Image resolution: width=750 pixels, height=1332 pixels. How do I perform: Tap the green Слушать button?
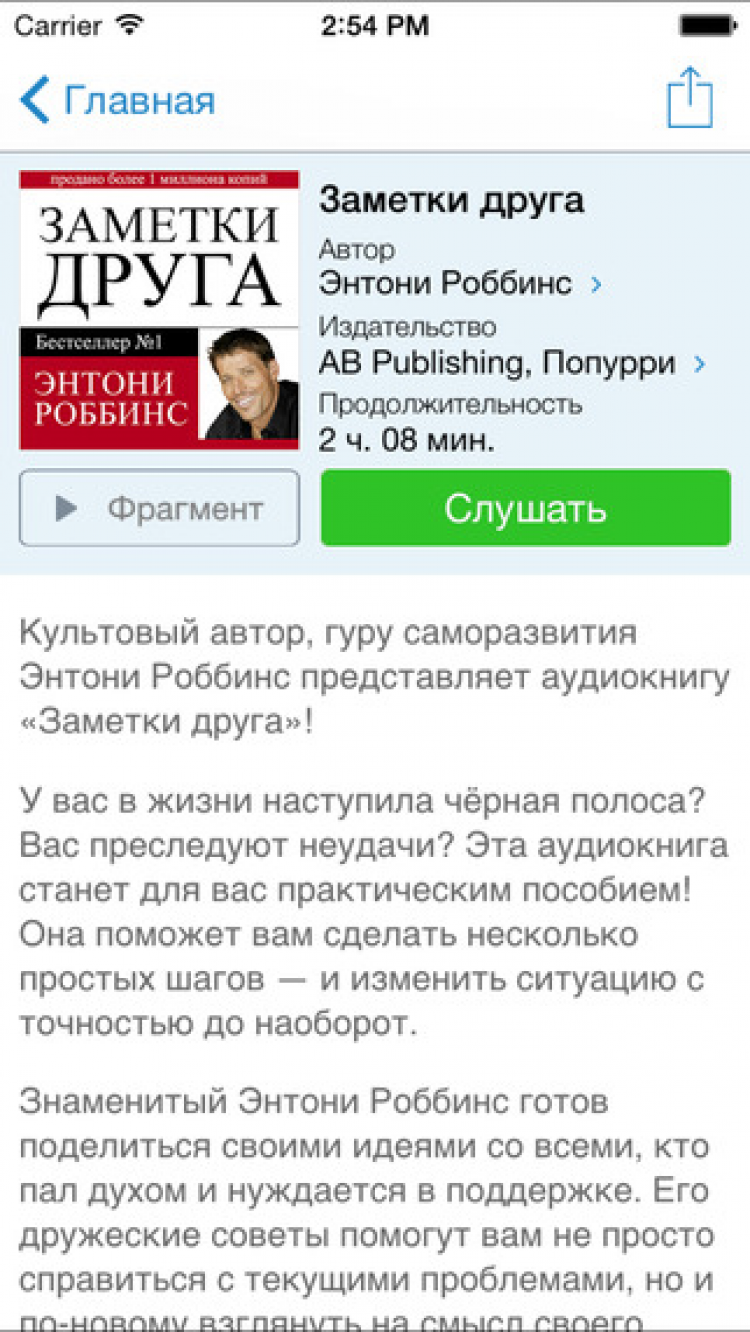point(526,509)
